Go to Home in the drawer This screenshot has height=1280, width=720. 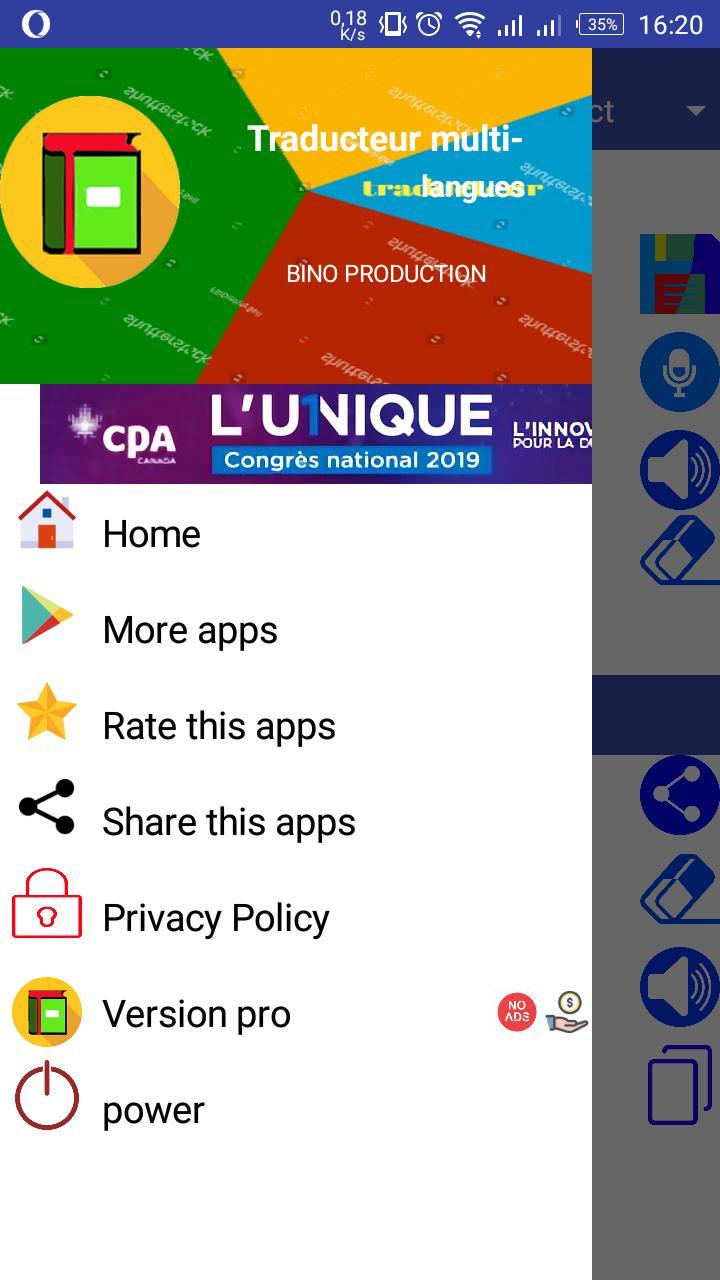click(152, 534)
